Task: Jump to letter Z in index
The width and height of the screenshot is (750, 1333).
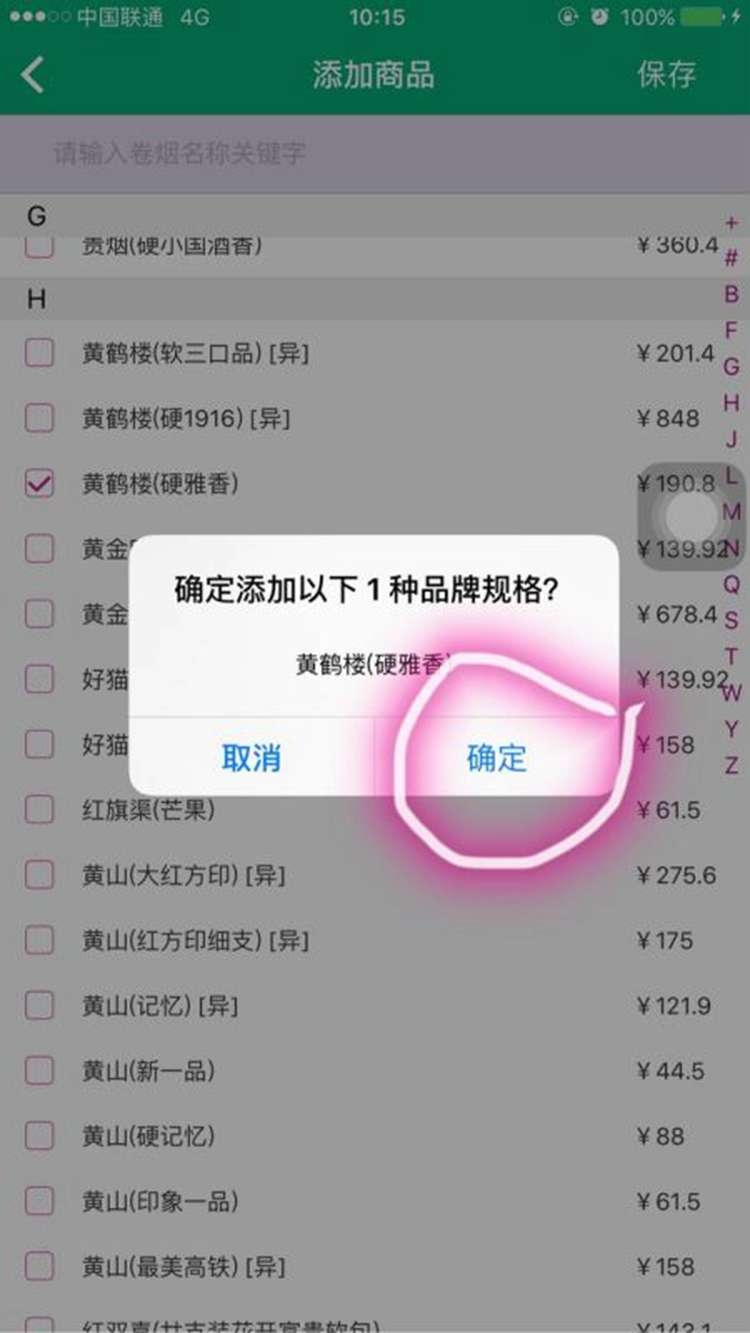Action: [731, 766]
